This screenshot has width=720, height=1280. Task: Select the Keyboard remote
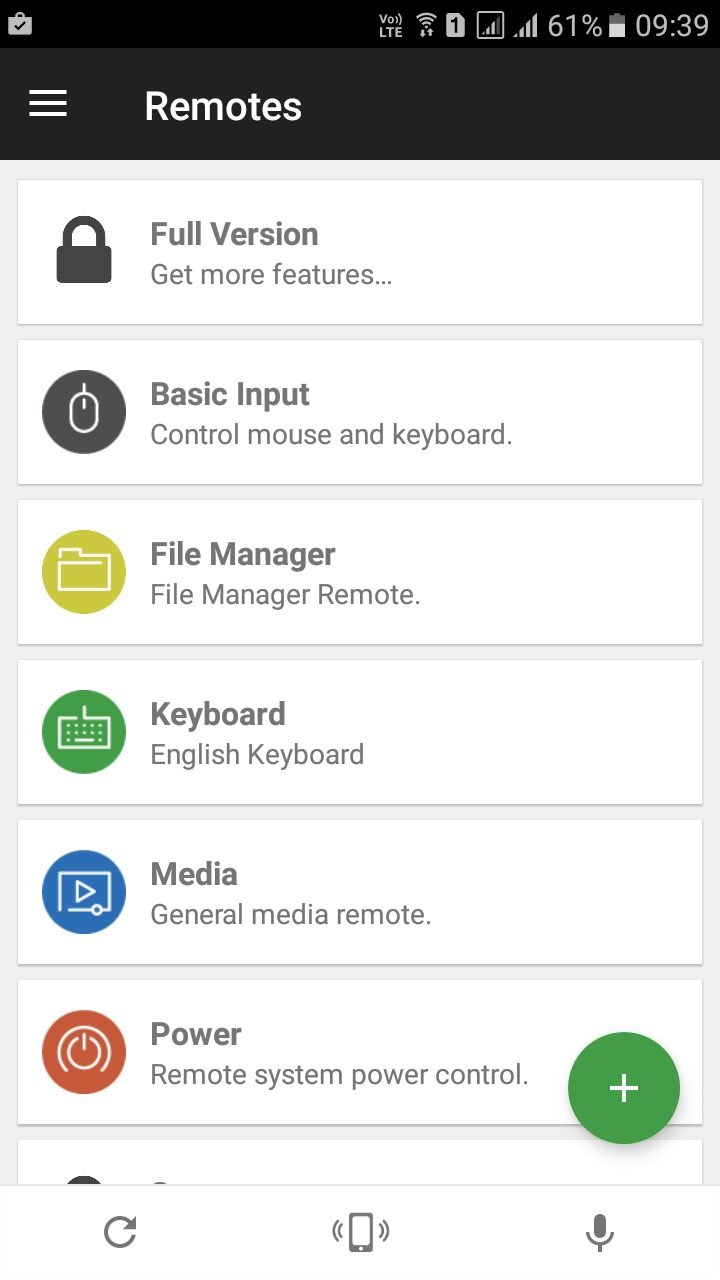pyautogui.click(x=360, y=732)
